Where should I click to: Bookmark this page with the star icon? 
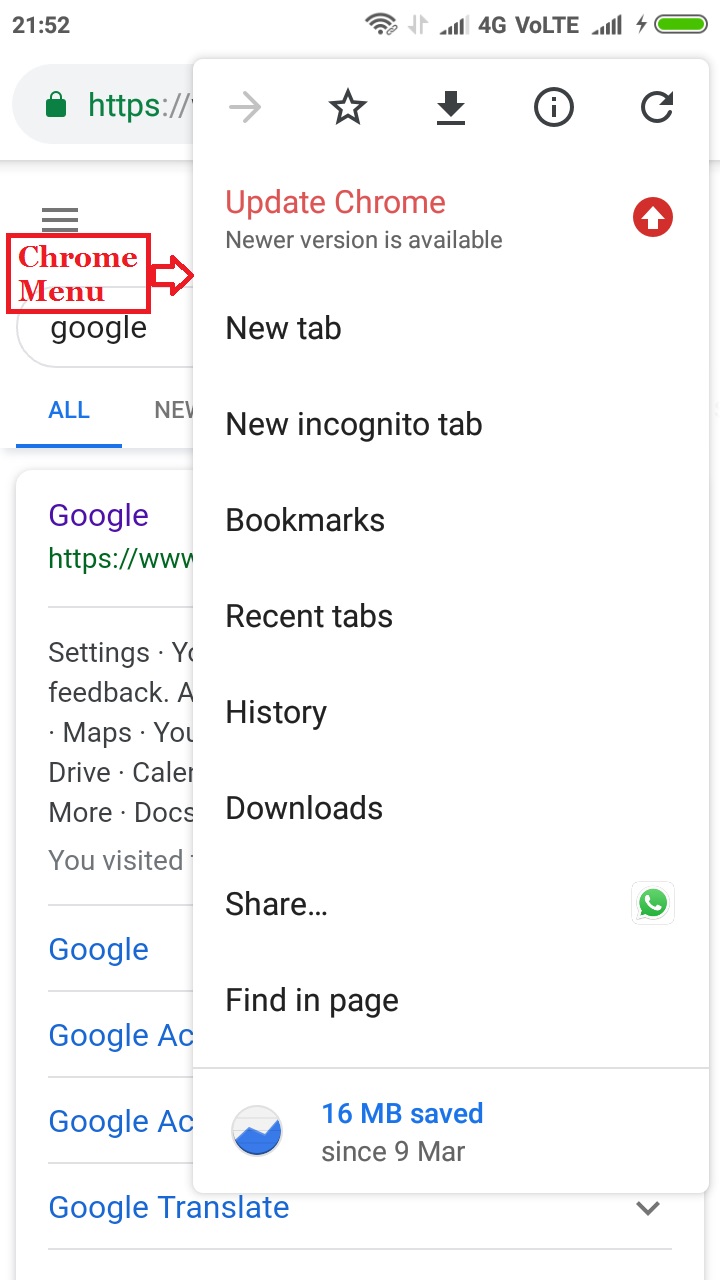pyautogui.click(x=348, y=108)
